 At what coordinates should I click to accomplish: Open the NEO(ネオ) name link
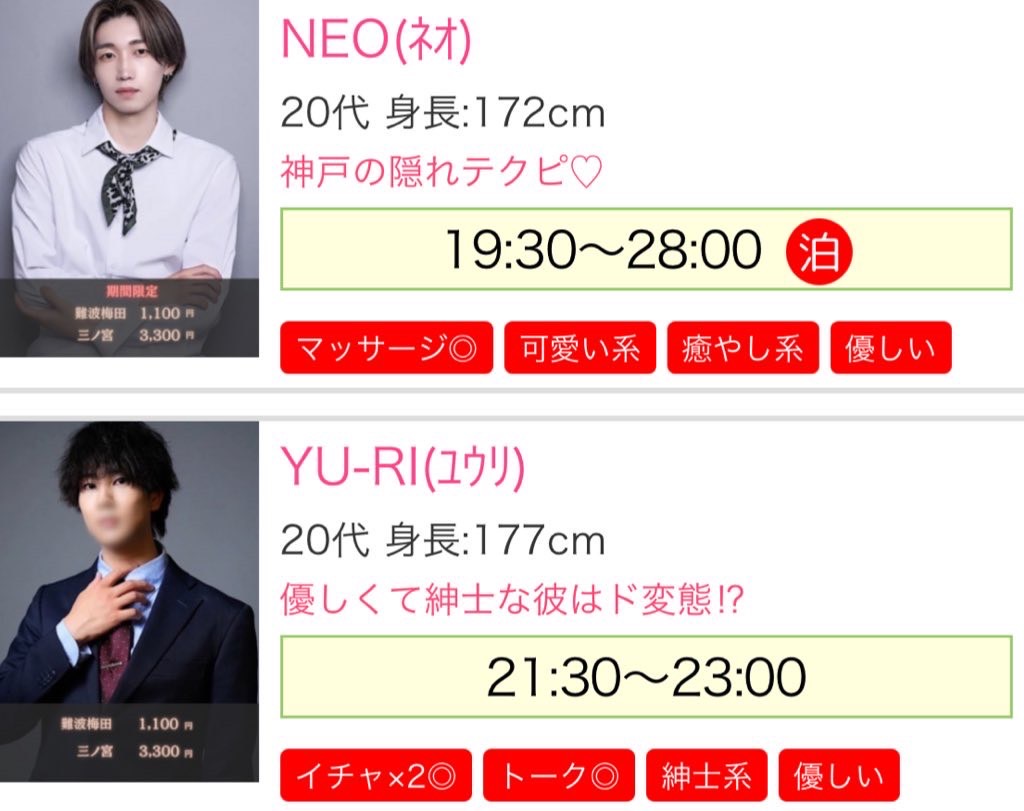[x=376, y=40]
